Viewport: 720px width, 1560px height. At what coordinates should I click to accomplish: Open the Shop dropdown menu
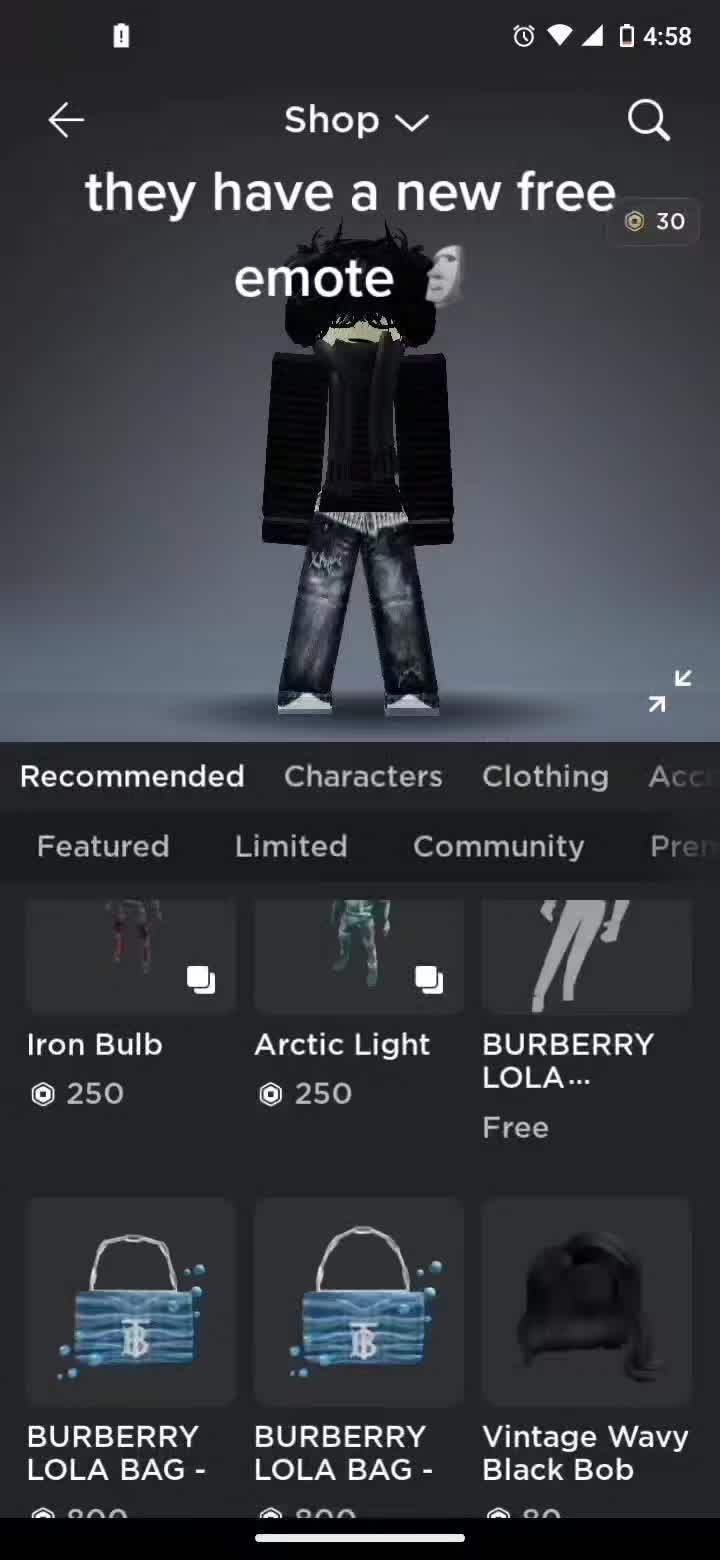click(x=356, y=121)
